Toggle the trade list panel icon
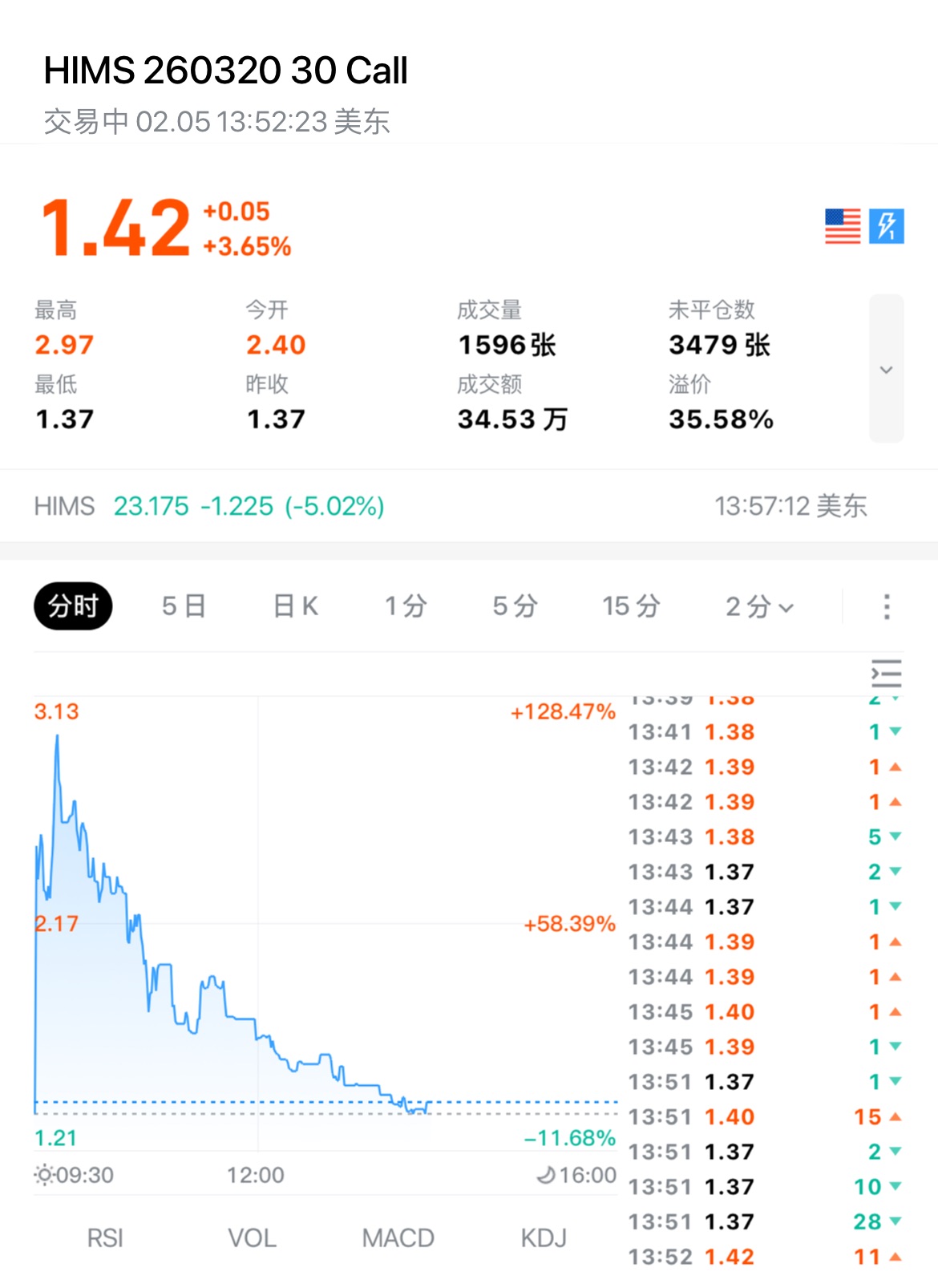Viewport: 938px width, 1288px height. tap(886, 674)
